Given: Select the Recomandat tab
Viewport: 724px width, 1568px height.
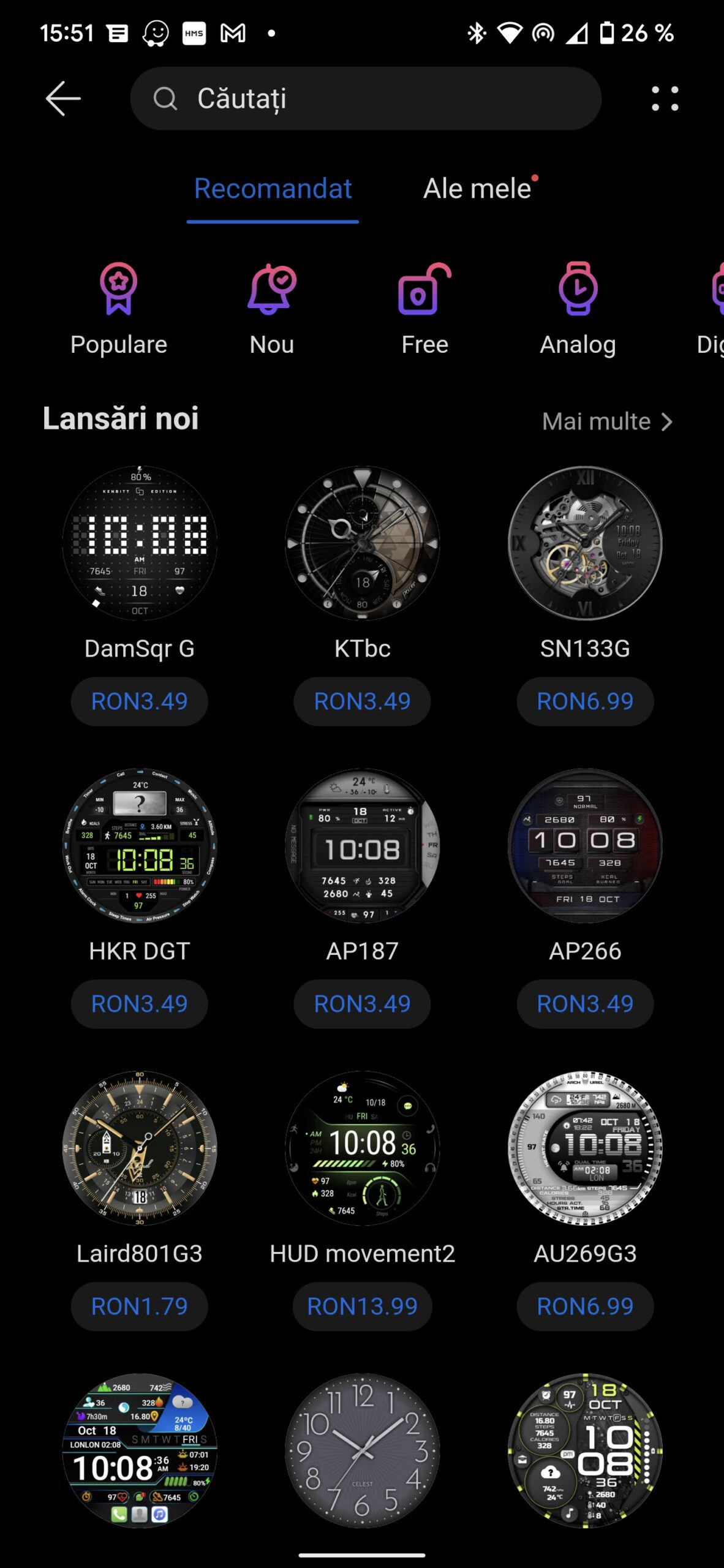Looking at the screenshot, I should coord(273,189).
